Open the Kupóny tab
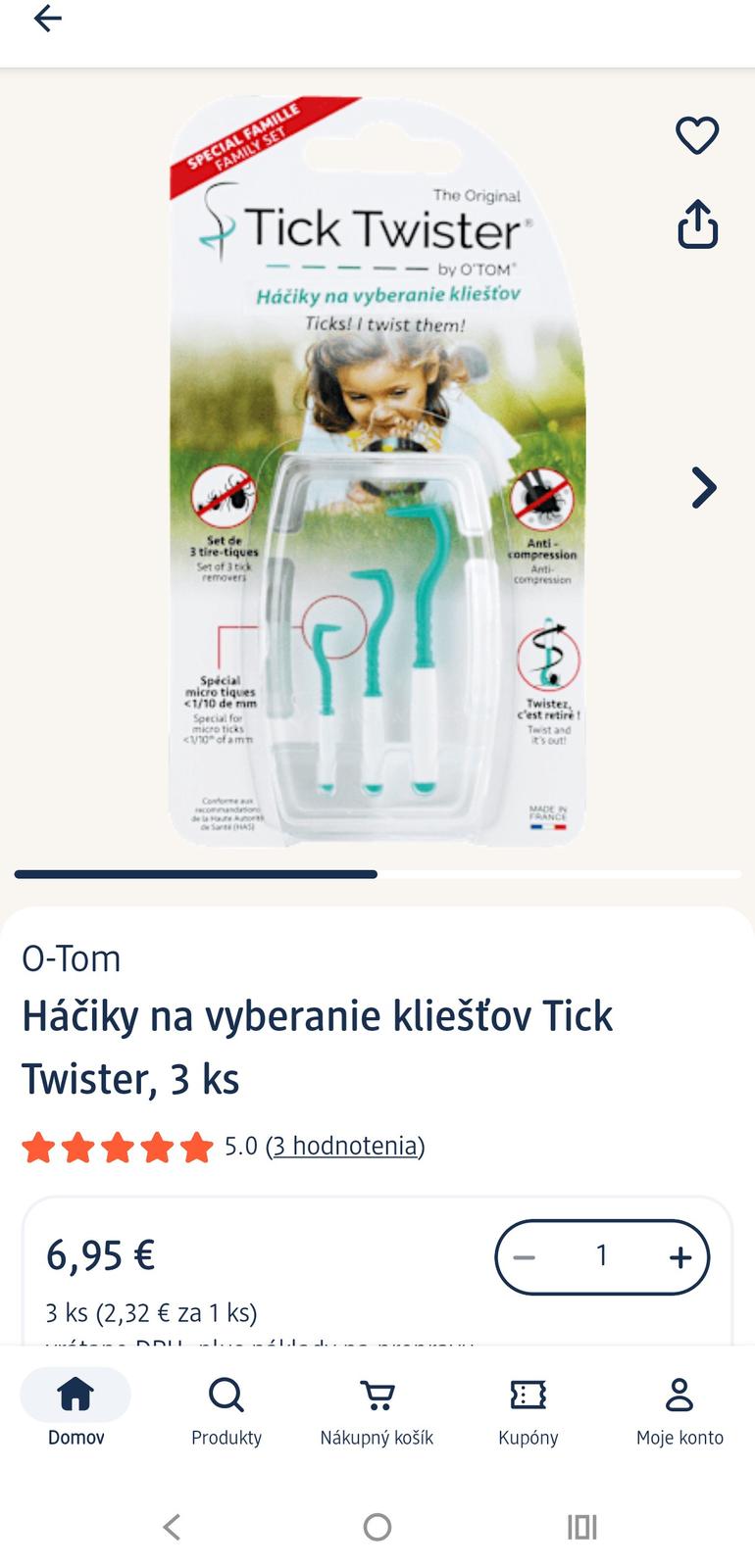Viewport: 755px width, 1568px height. (x=528, y=1409)
